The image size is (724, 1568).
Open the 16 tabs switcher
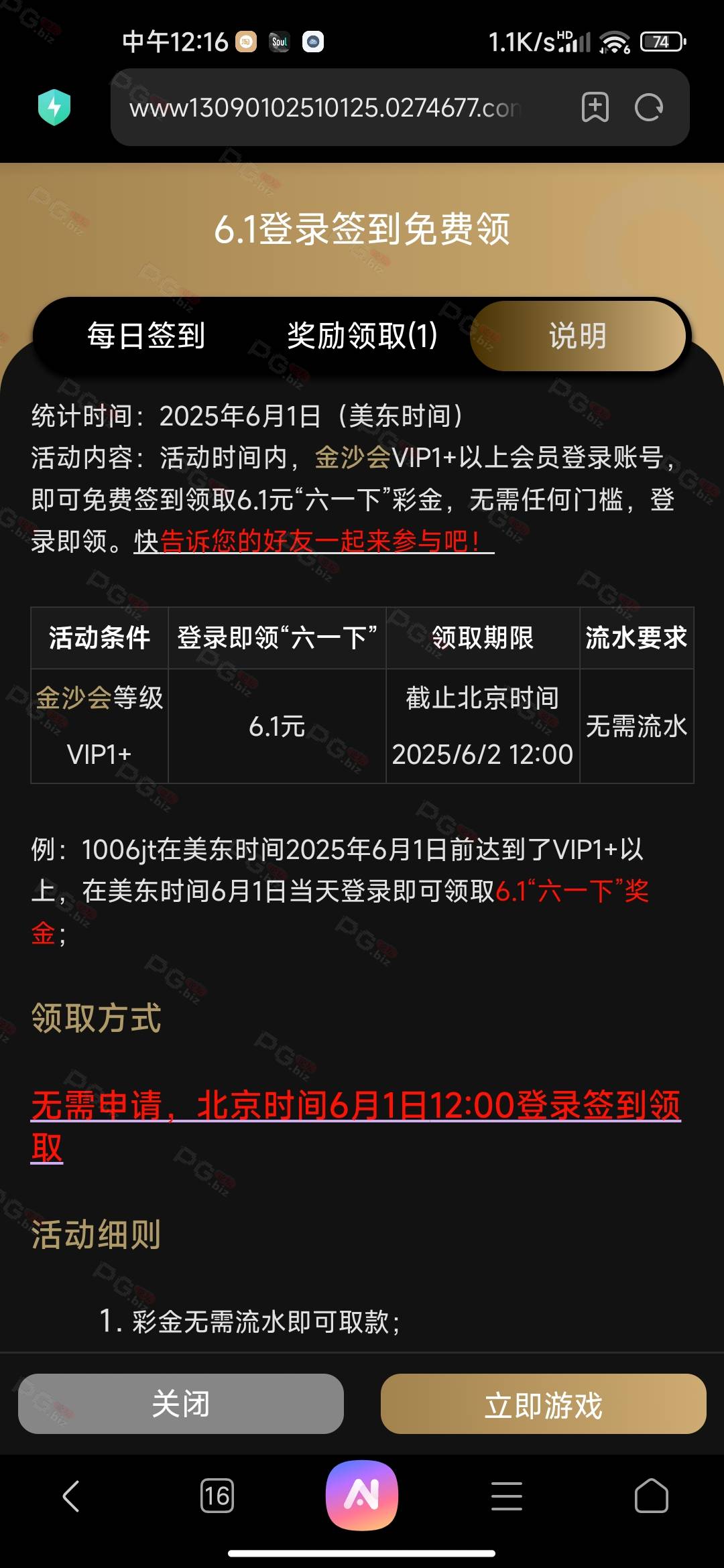coord(217,1496)
